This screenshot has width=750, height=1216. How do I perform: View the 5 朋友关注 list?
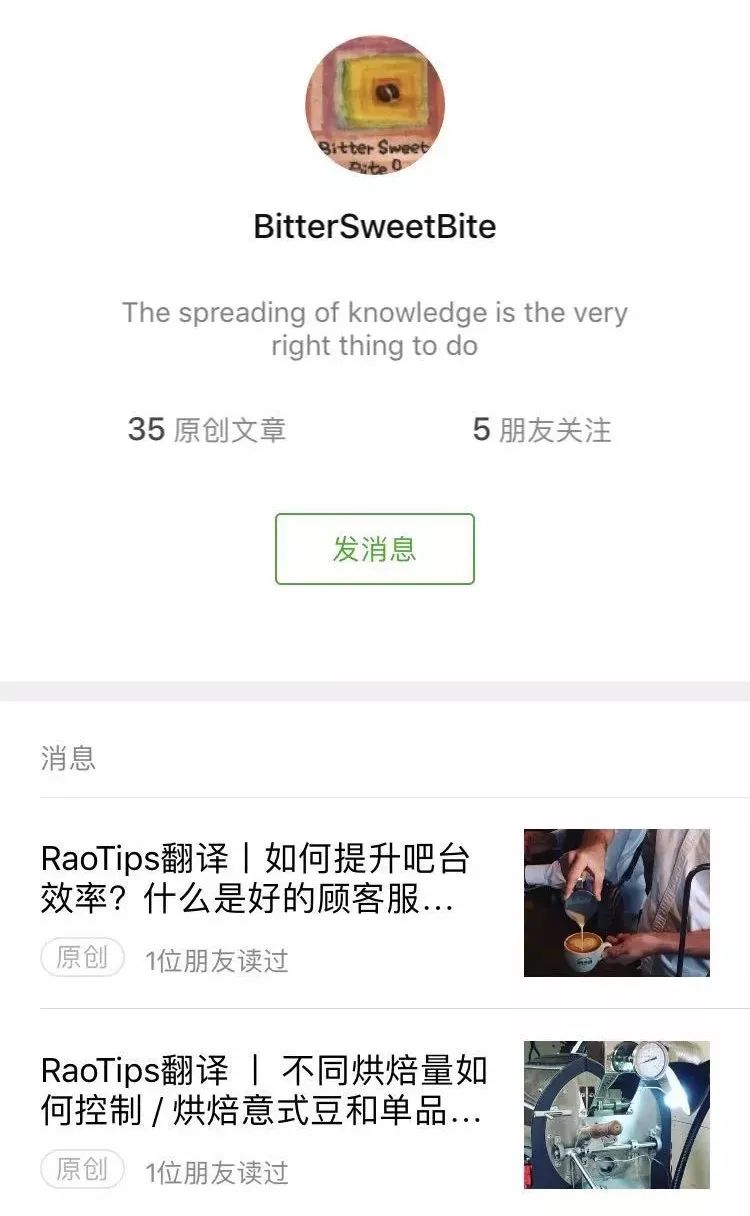(542, 430)
